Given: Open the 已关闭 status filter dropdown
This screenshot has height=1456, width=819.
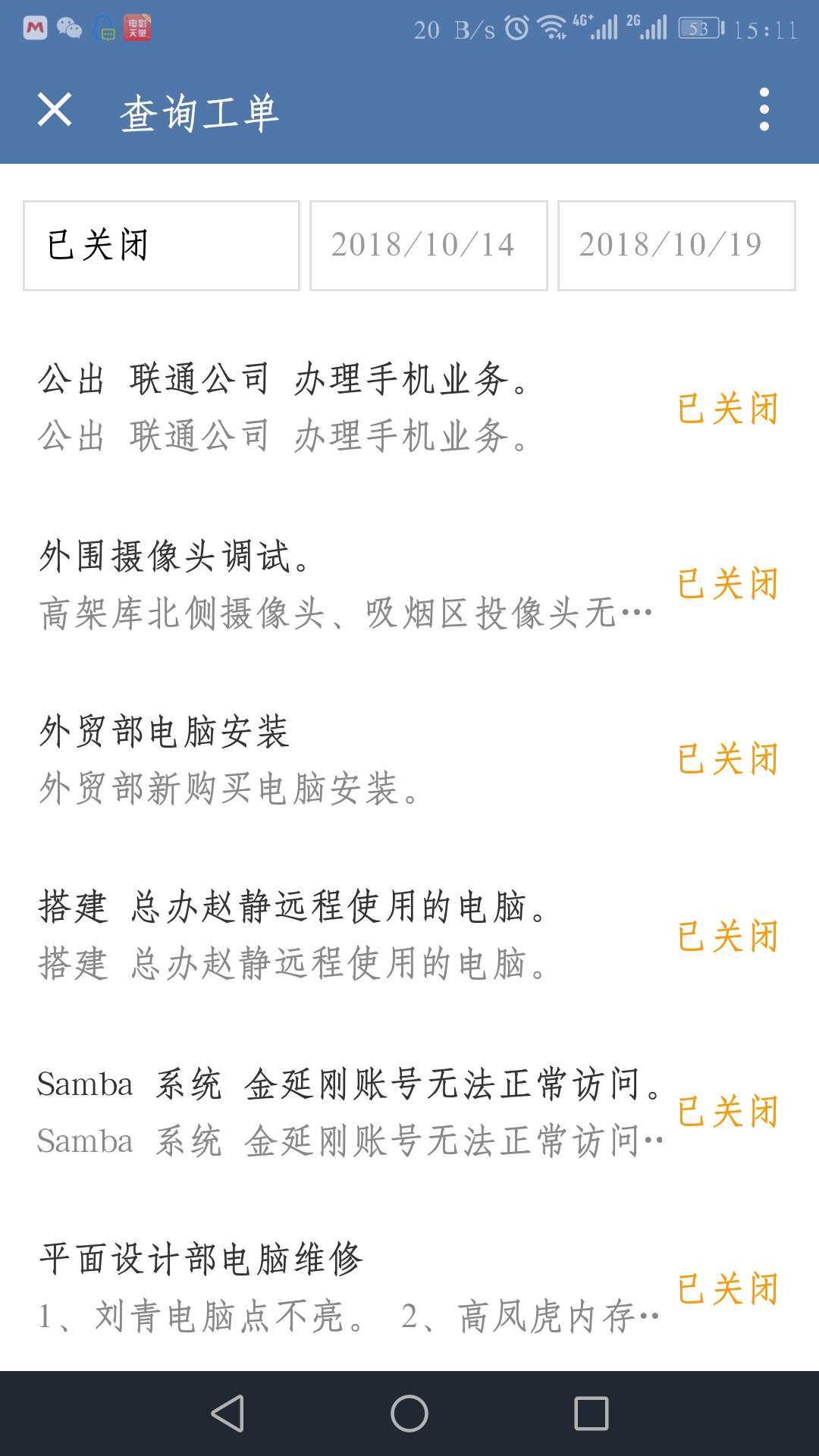Looking at the screenshot, I should [162, 246].
